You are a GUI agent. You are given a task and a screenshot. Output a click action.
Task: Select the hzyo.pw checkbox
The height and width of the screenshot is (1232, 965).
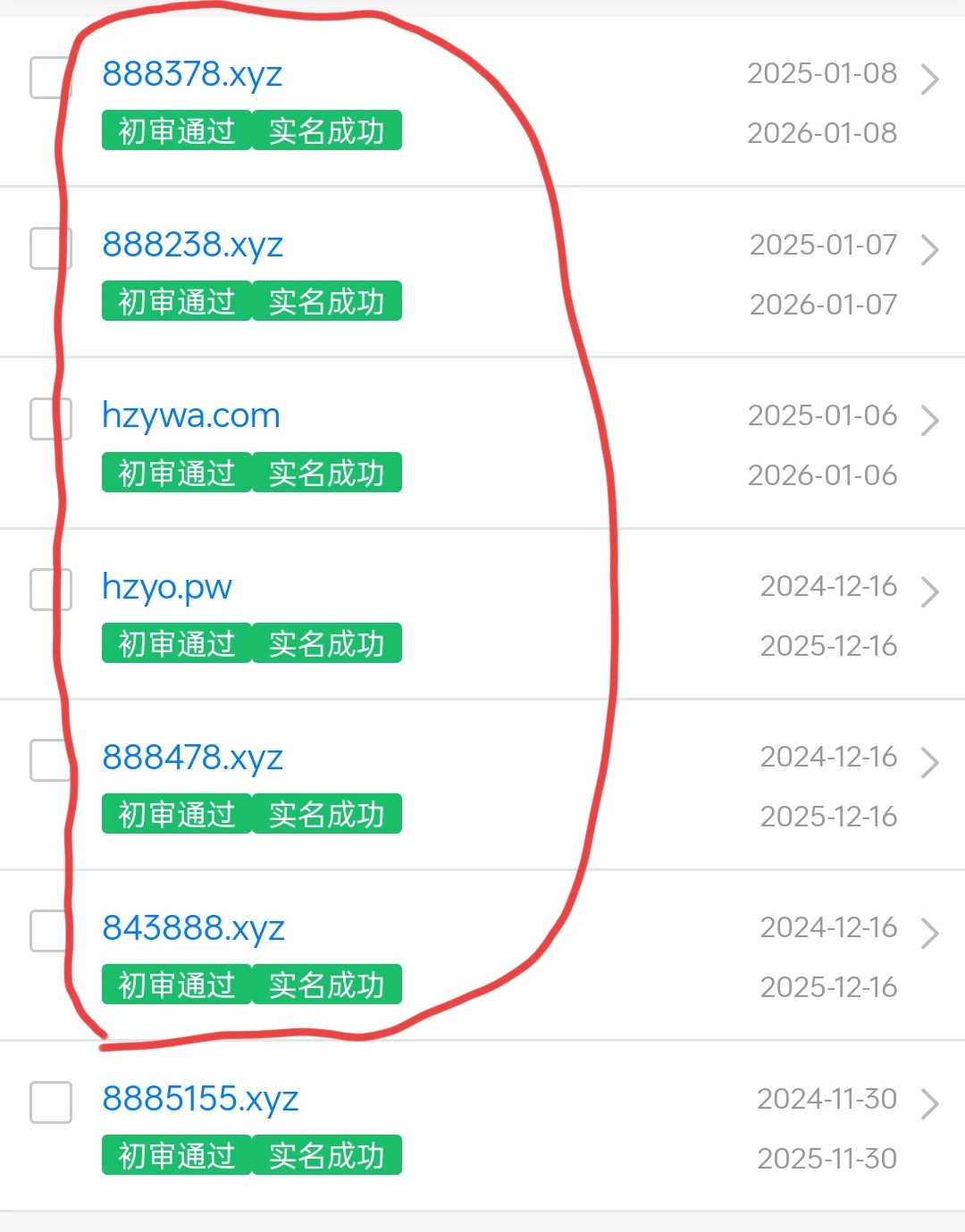click(51, 590)
